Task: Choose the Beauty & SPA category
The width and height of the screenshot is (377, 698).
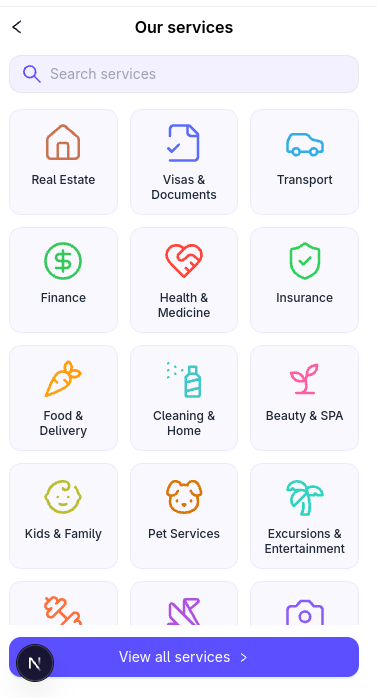Action: tap(304, 398)
